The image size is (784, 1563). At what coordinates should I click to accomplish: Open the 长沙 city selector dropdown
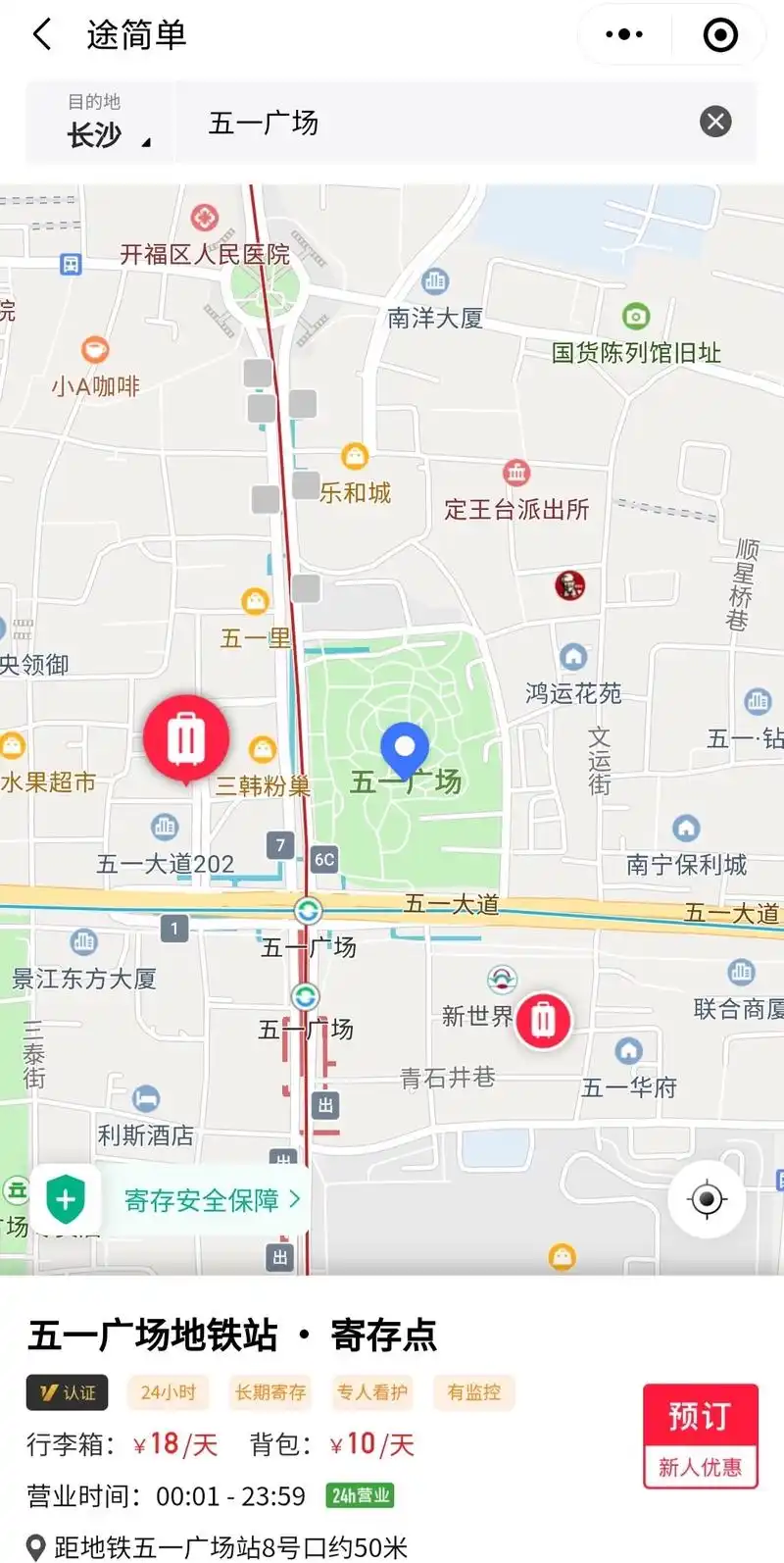(x=101, y=132)
